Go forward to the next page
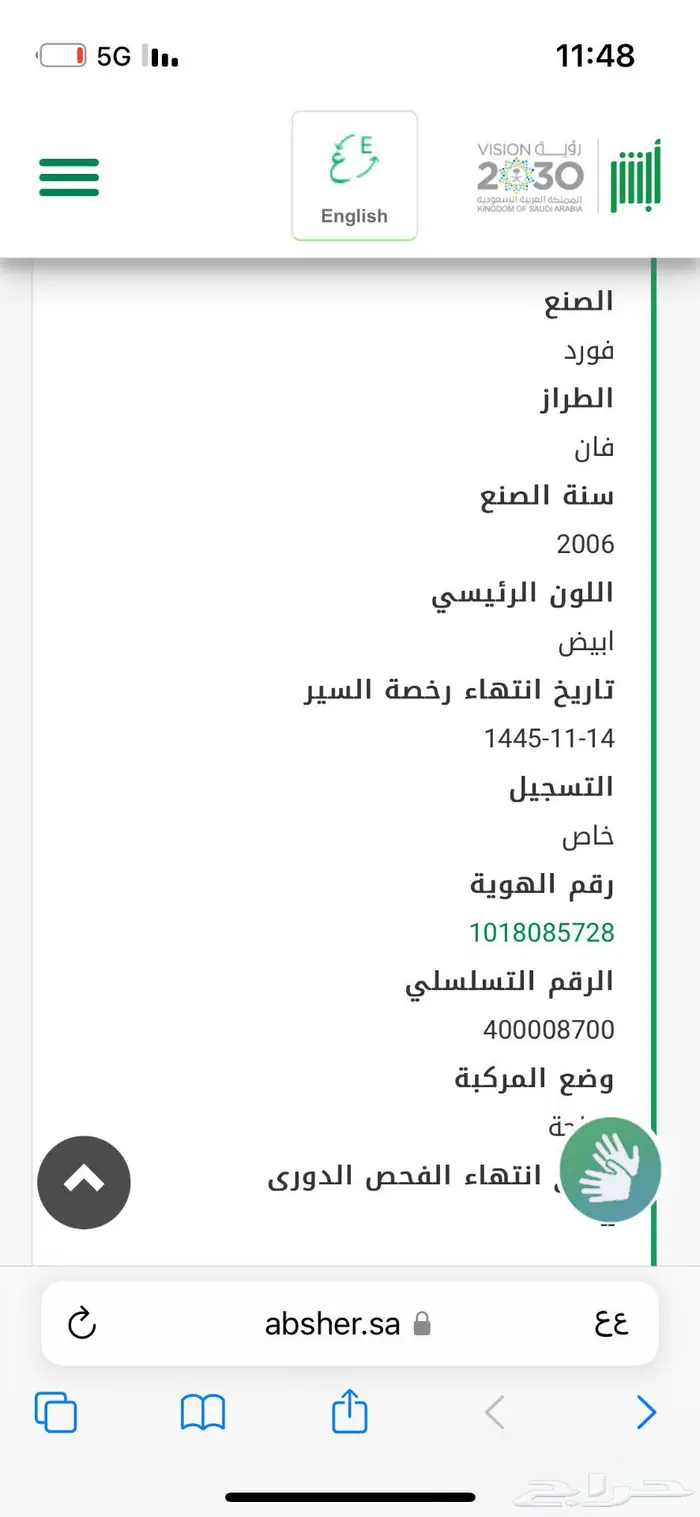Viewport: 700px width, 1517px height. 646,1413
